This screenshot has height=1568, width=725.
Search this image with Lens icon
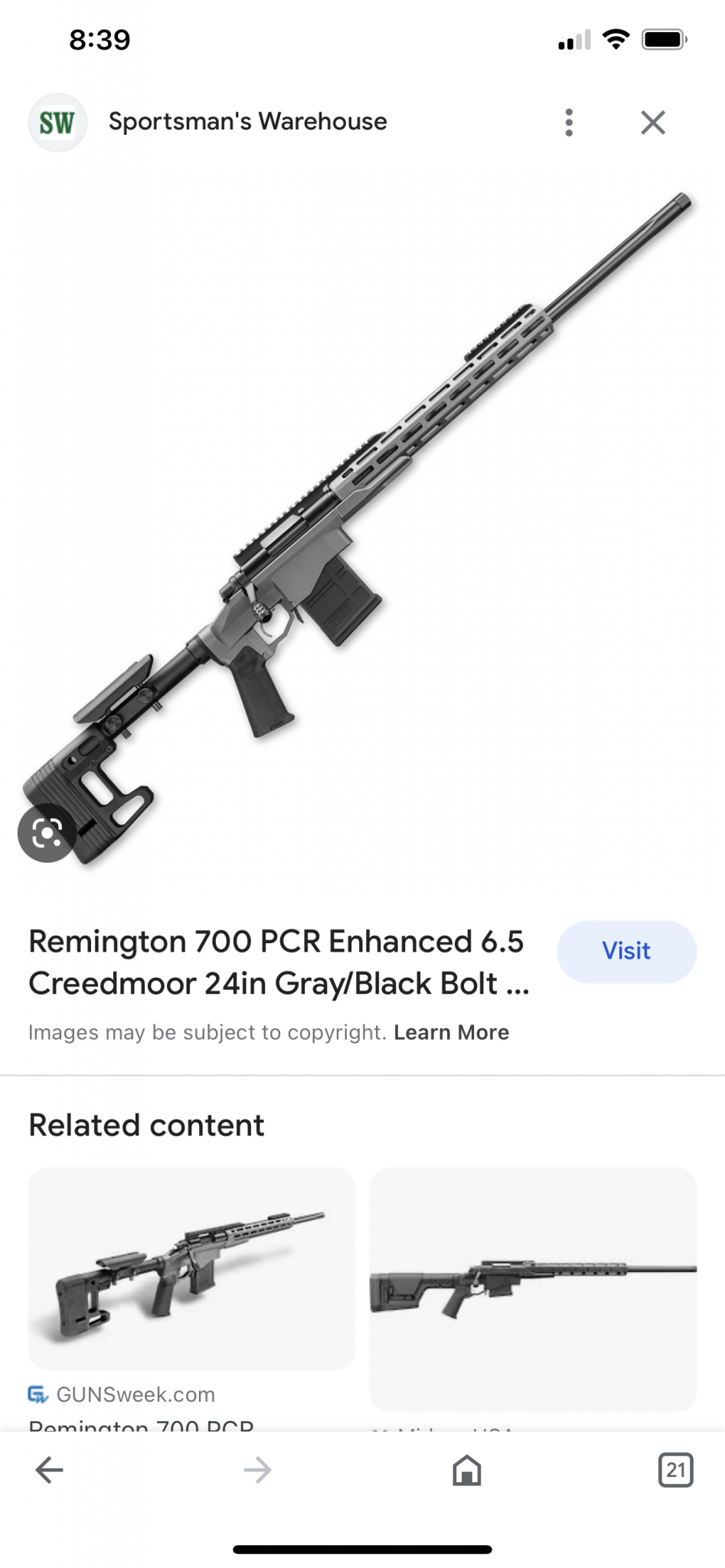pyautogui.click(x=47, y=833)
